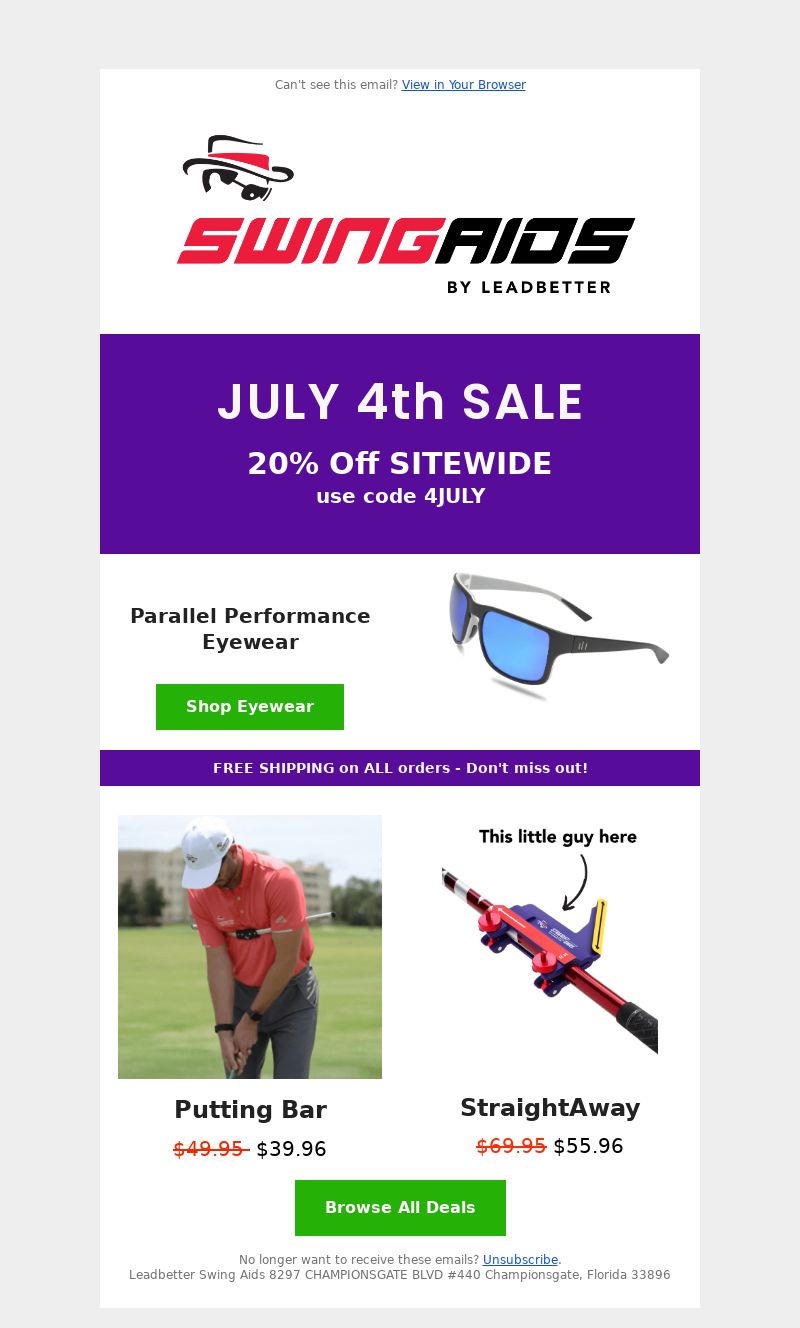Tap the Browse All Deals button
Viewport: 800px width, 1328px height.
pos(400,1208)
